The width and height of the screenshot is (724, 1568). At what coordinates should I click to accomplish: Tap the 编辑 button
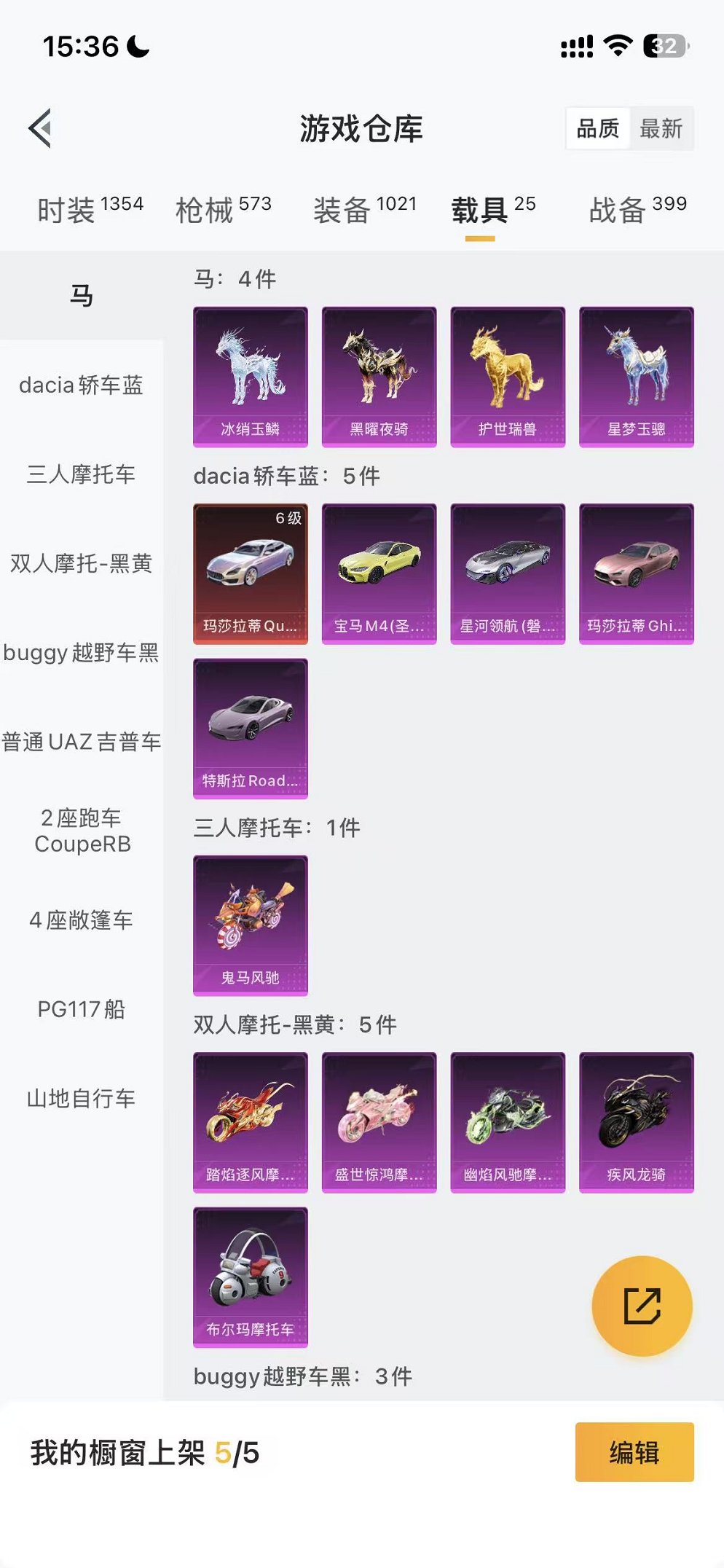pyautogui.click(x=634, y=1452)
